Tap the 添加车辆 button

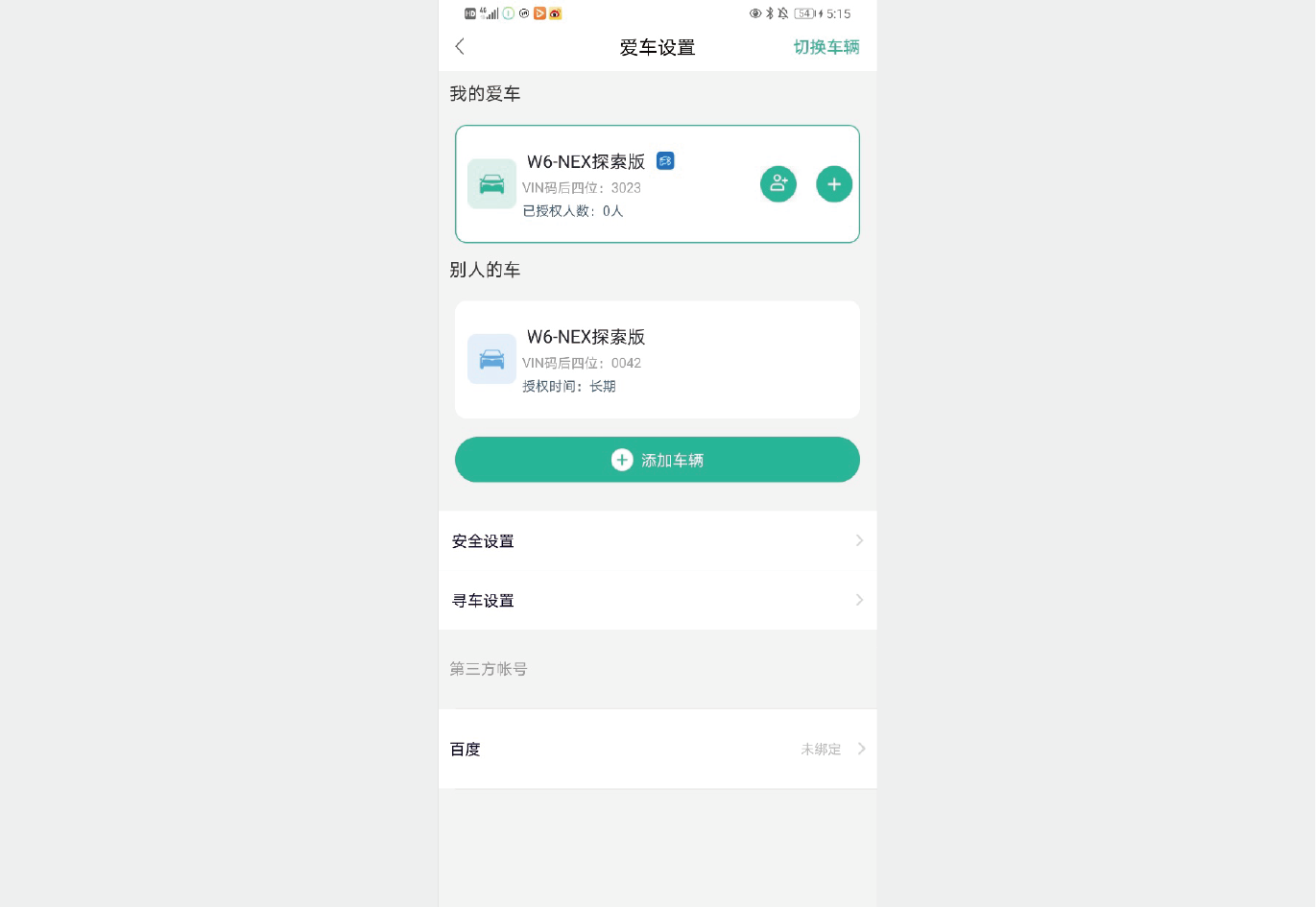click(x=657, y=460)
